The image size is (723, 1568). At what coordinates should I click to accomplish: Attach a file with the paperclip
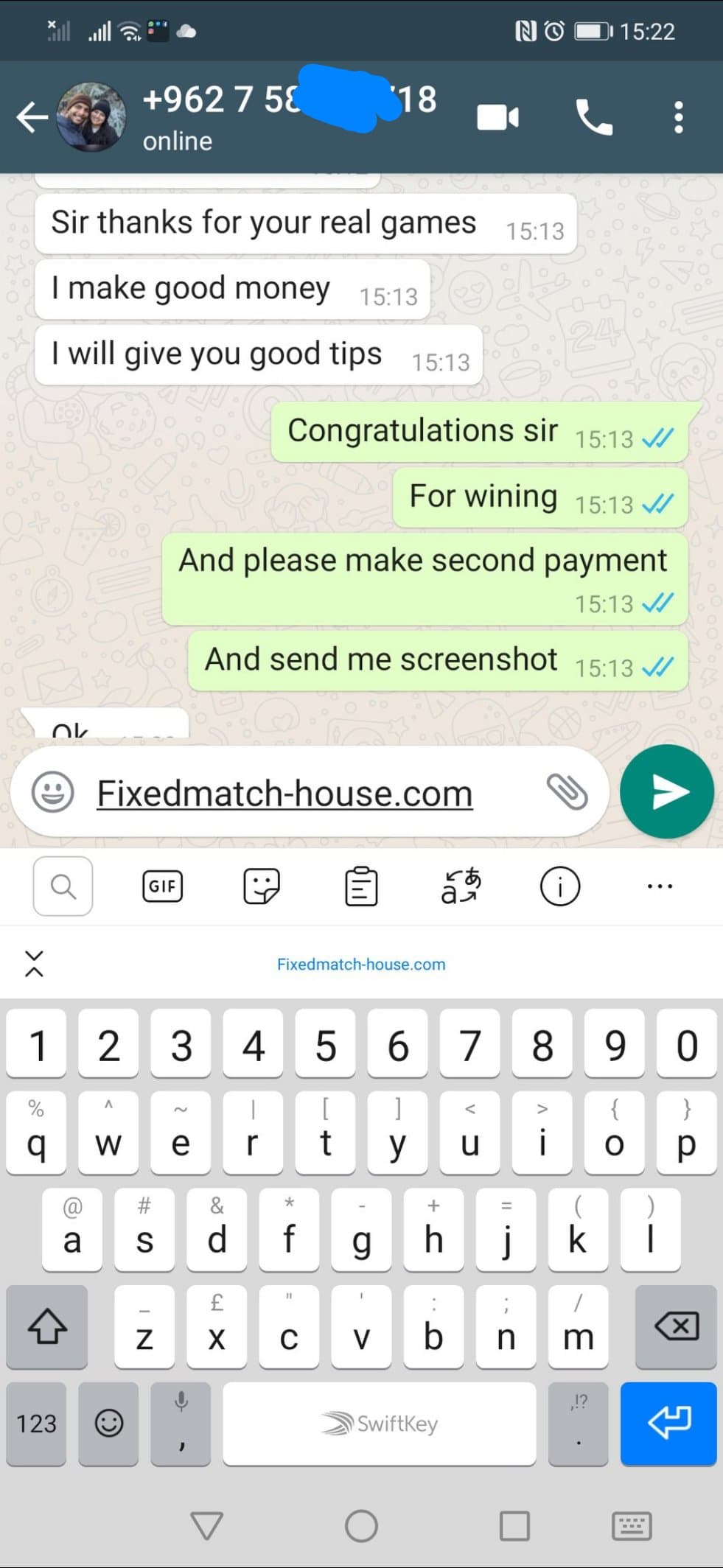pyautogui.click(x=567, y=793)
